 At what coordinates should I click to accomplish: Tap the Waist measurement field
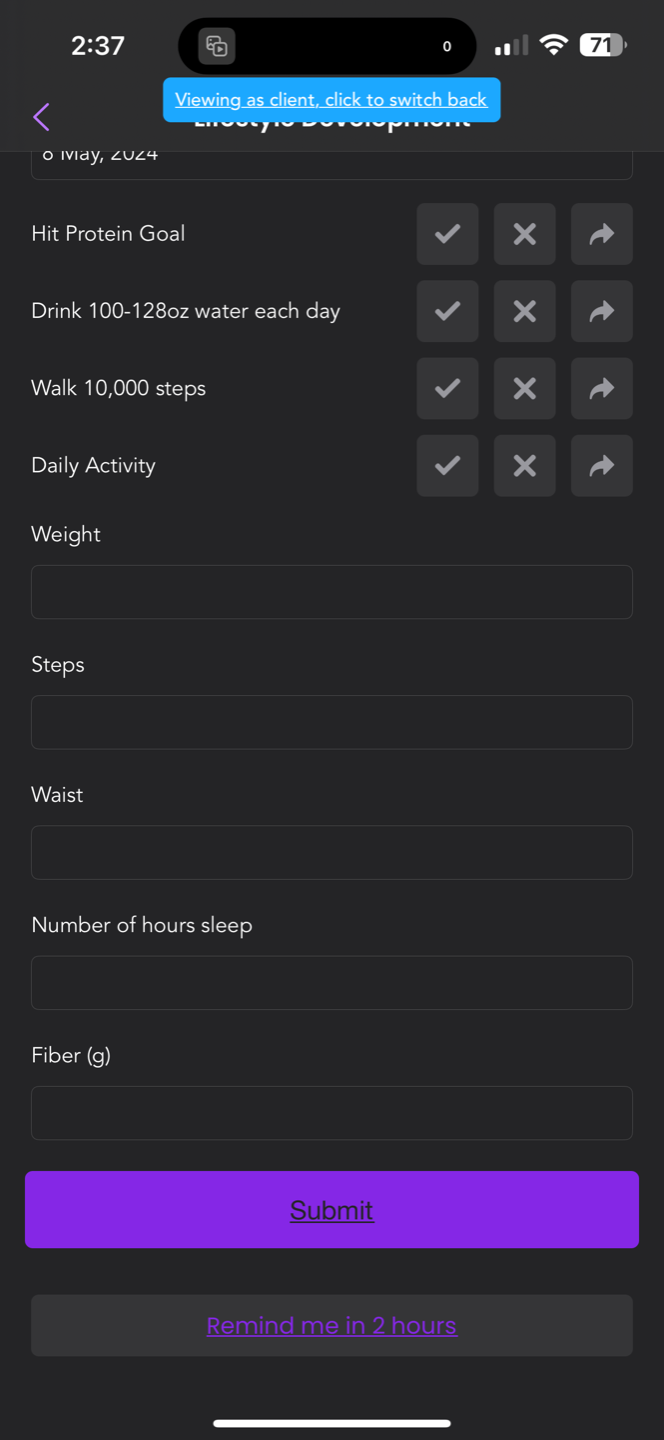tap(332, 852)
